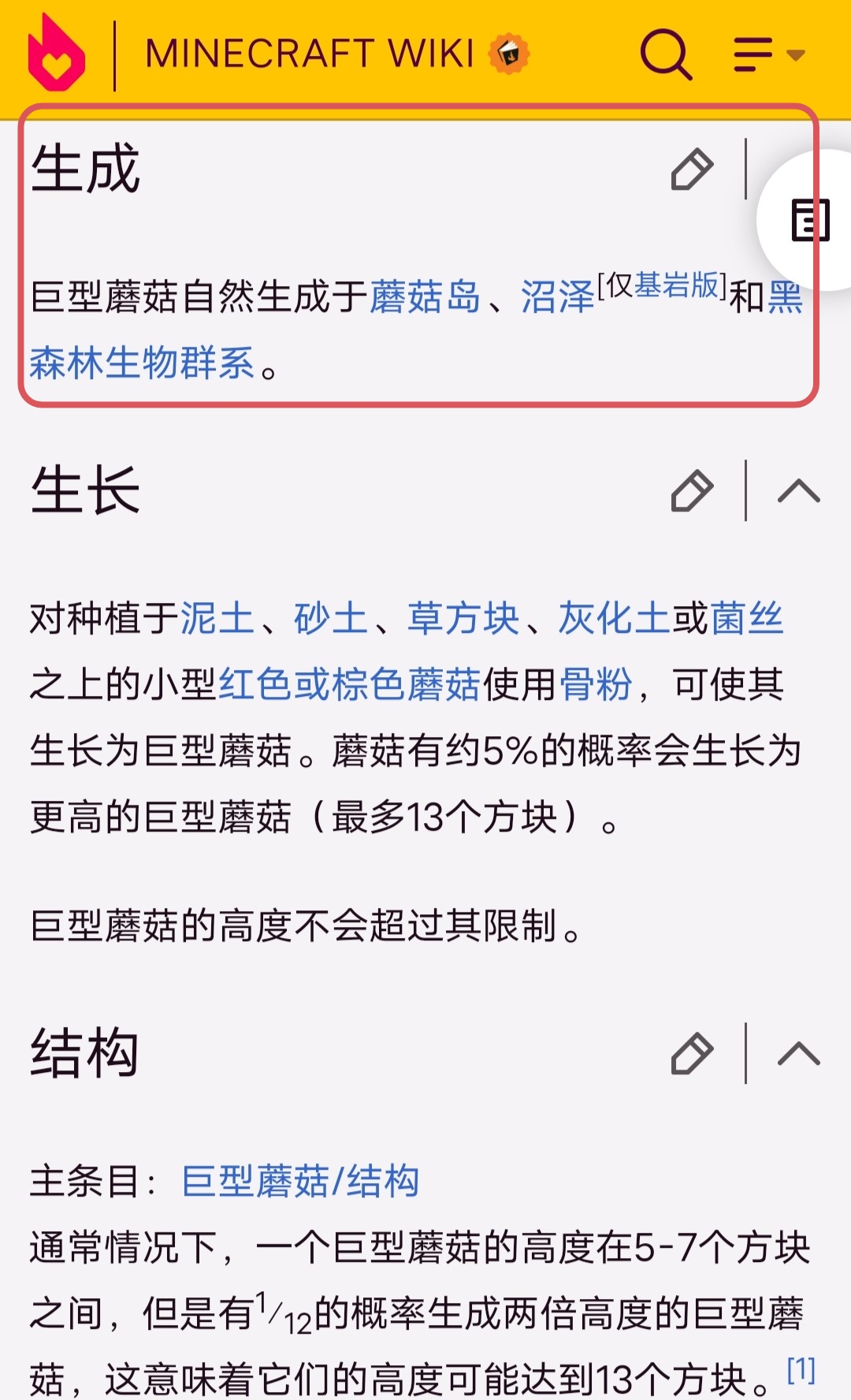The image size is (851, 1400).
Task: Go to the 砂土 article
Action: point(331,618)
